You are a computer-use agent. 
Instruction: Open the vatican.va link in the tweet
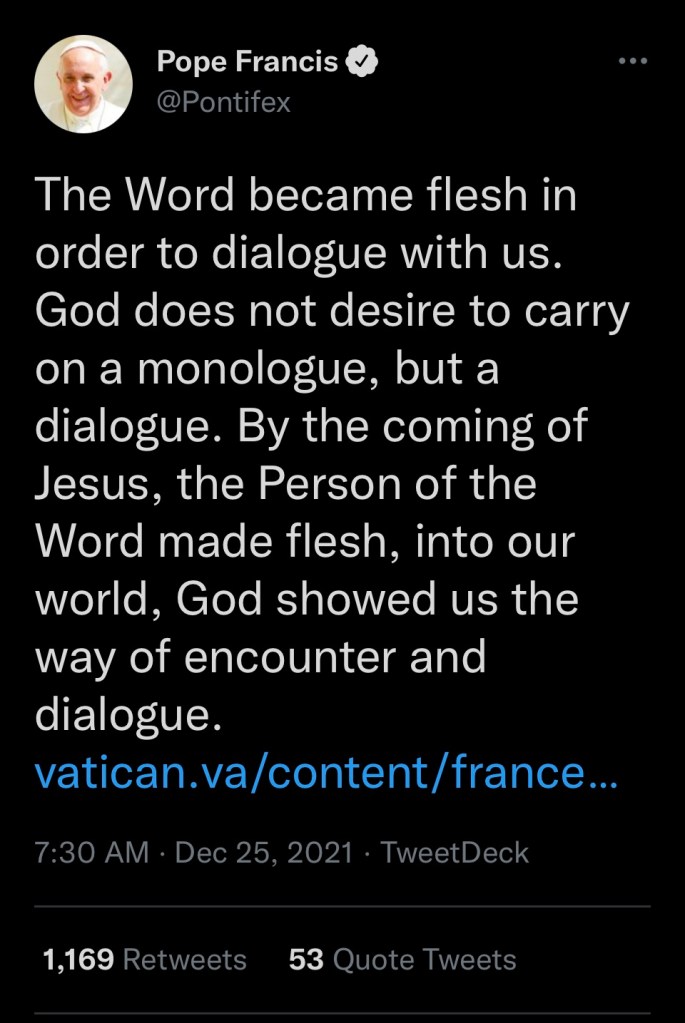326,774
